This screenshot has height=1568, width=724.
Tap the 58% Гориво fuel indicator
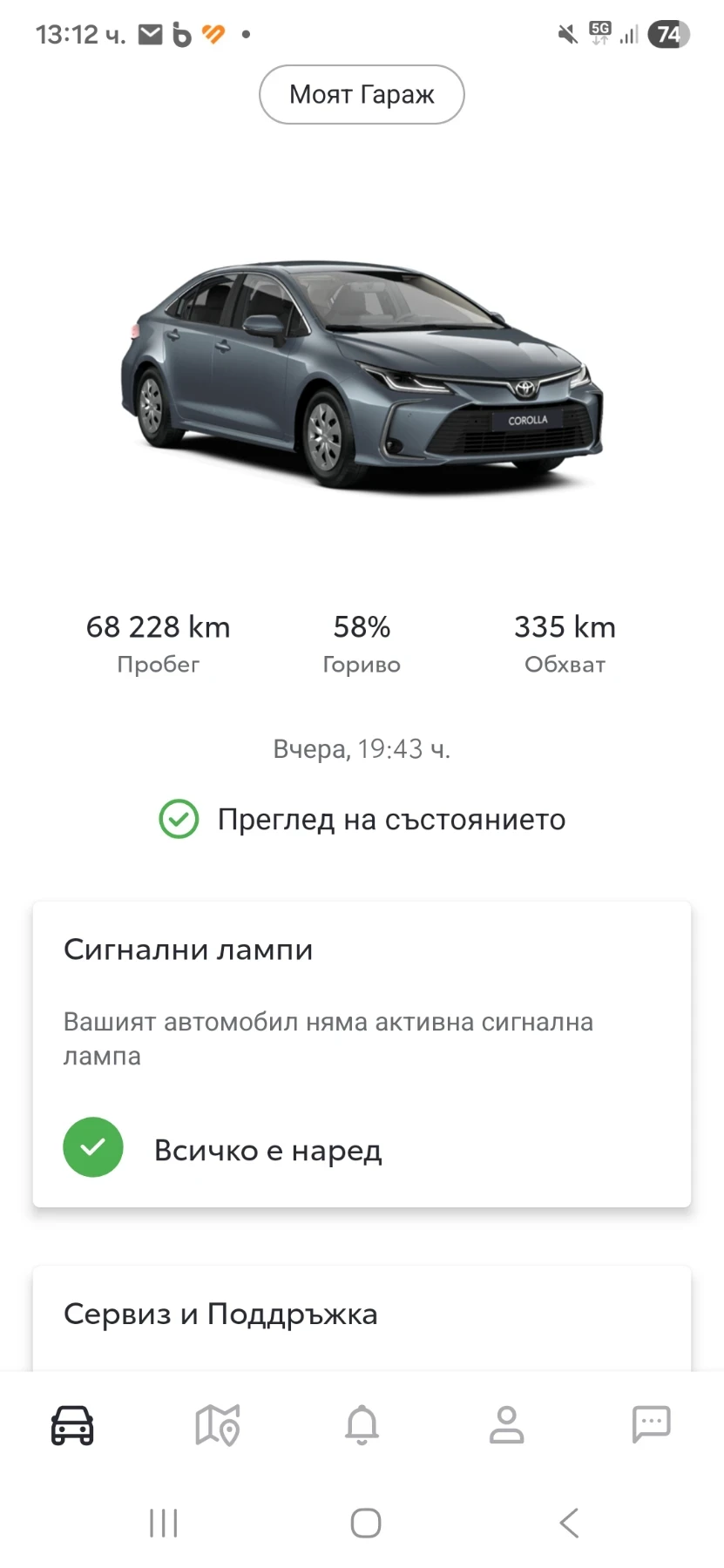[362, 627]
